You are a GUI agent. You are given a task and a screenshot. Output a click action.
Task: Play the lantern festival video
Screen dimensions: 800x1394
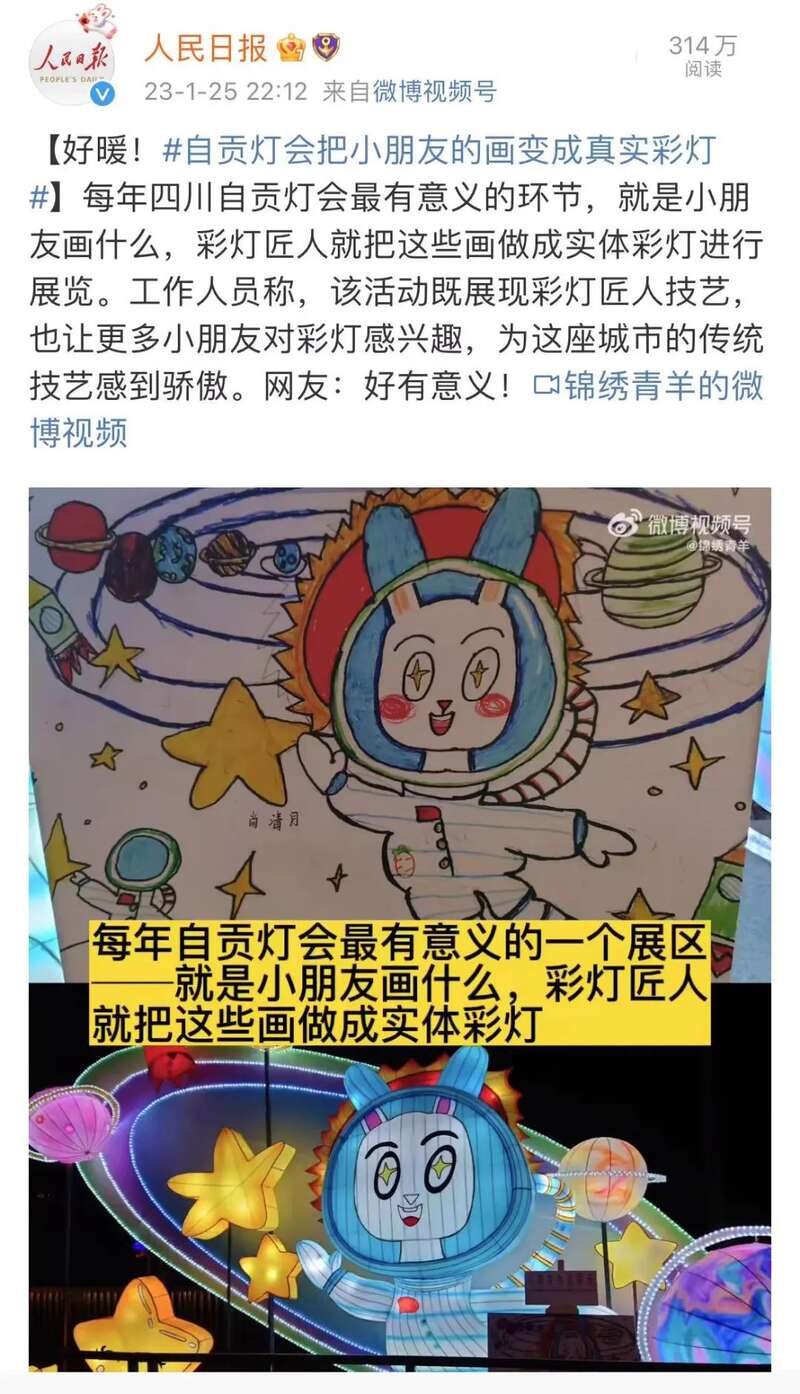[x=400, y=928]
